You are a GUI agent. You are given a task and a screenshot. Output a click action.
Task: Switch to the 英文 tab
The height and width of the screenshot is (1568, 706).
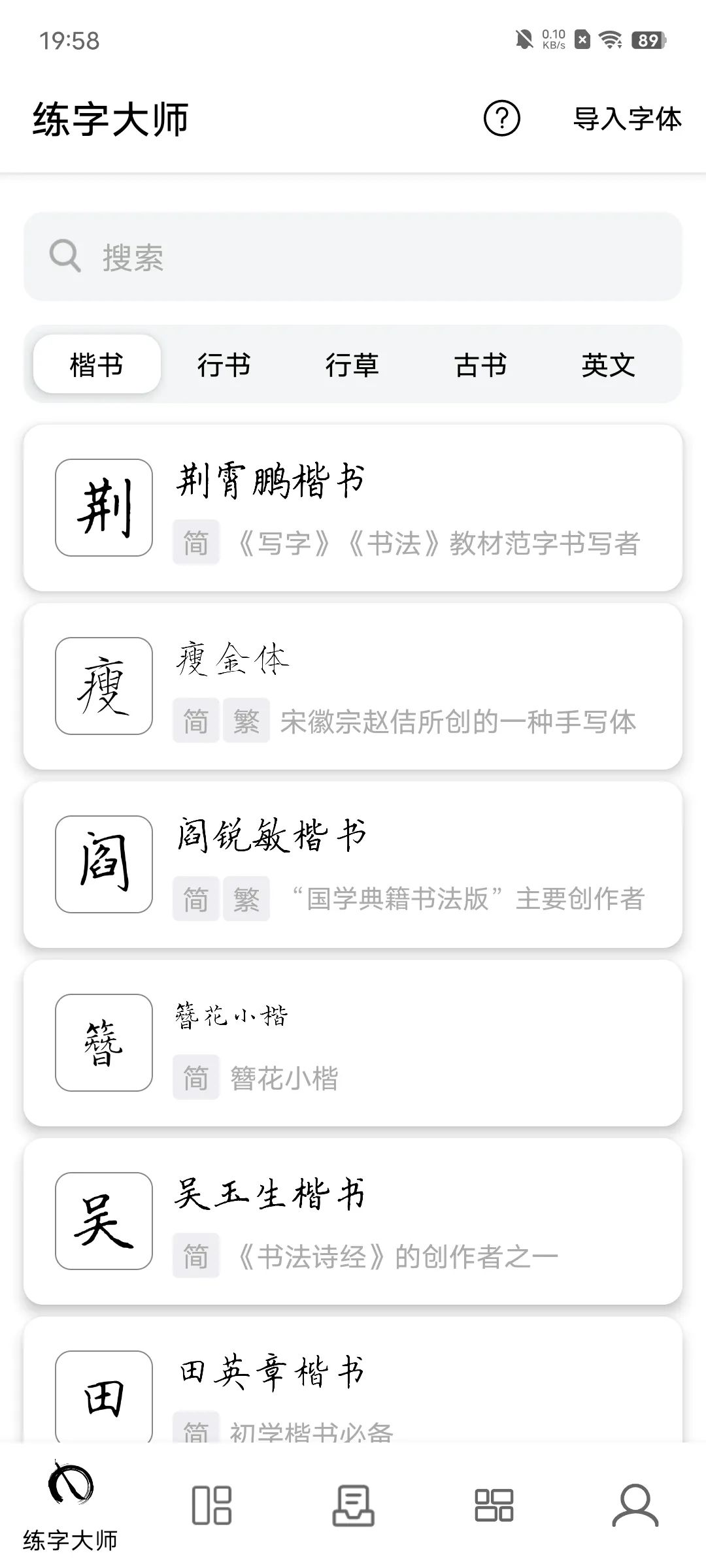click(x=608, y=365)
